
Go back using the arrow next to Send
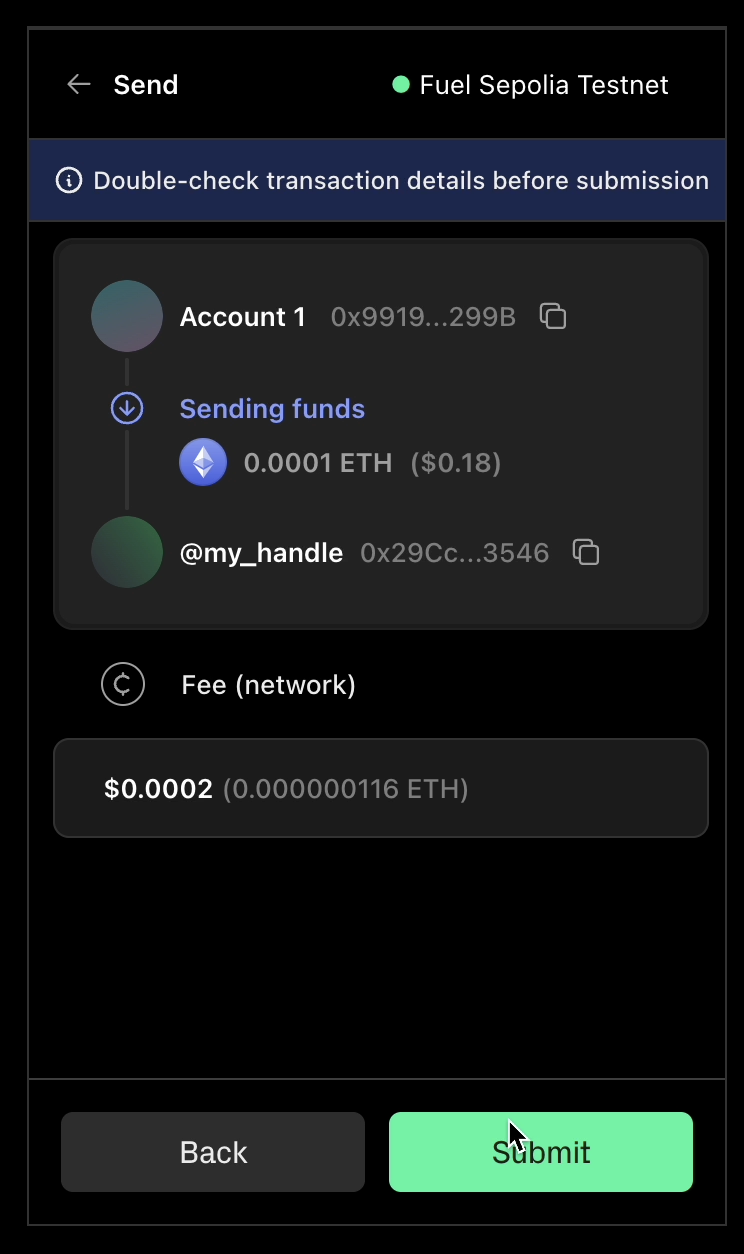pos(78,85)
